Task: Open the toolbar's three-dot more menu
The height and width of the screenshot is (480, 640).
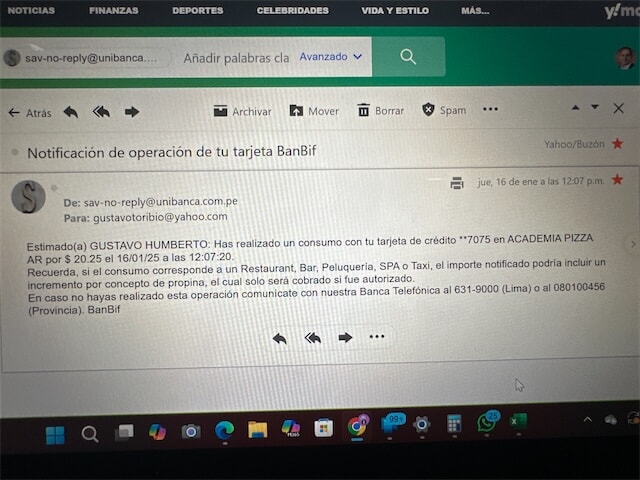Action: point(490,109)
